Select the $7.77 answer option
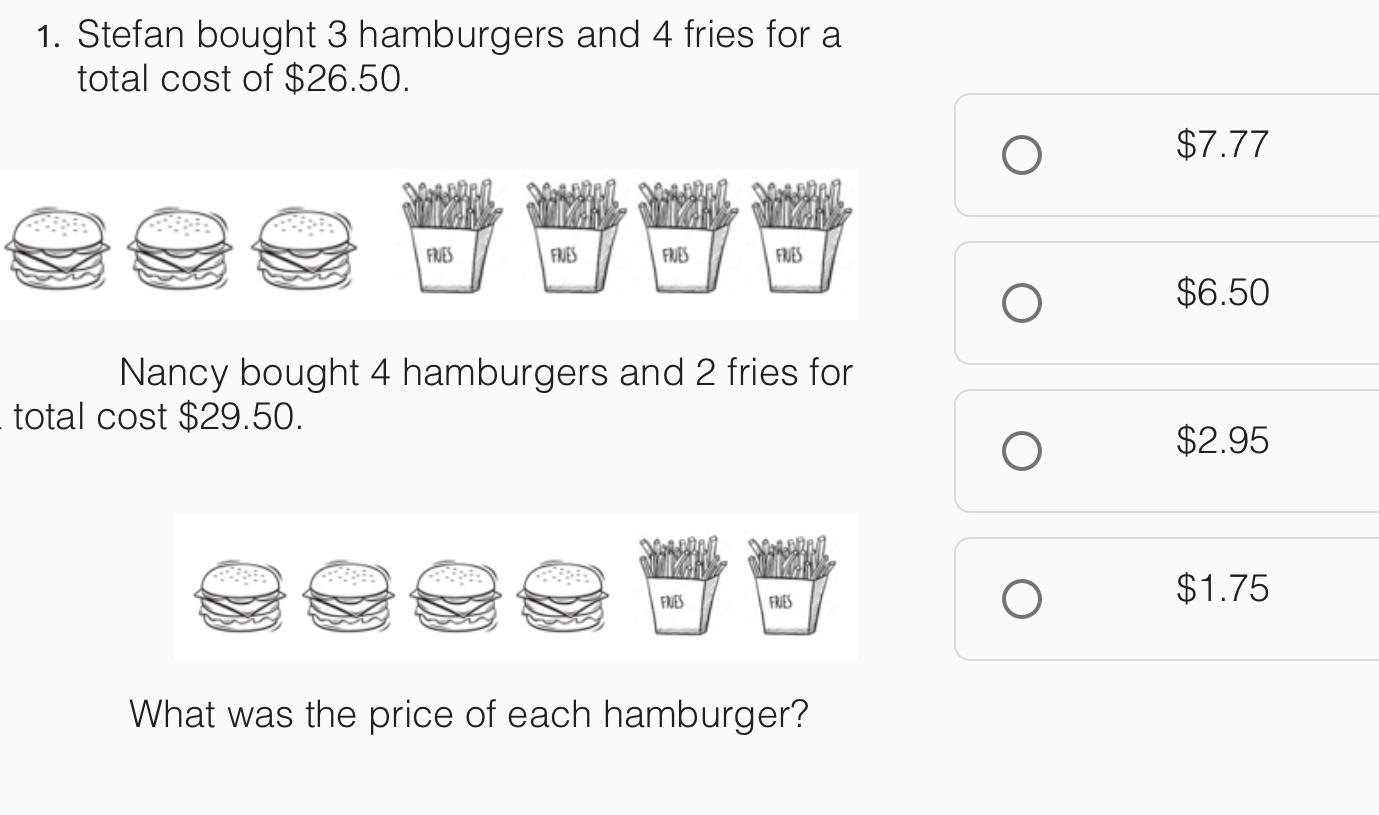Viewport: 1379px width, 815px height. pyautogui.click(x=1021, y=155)
